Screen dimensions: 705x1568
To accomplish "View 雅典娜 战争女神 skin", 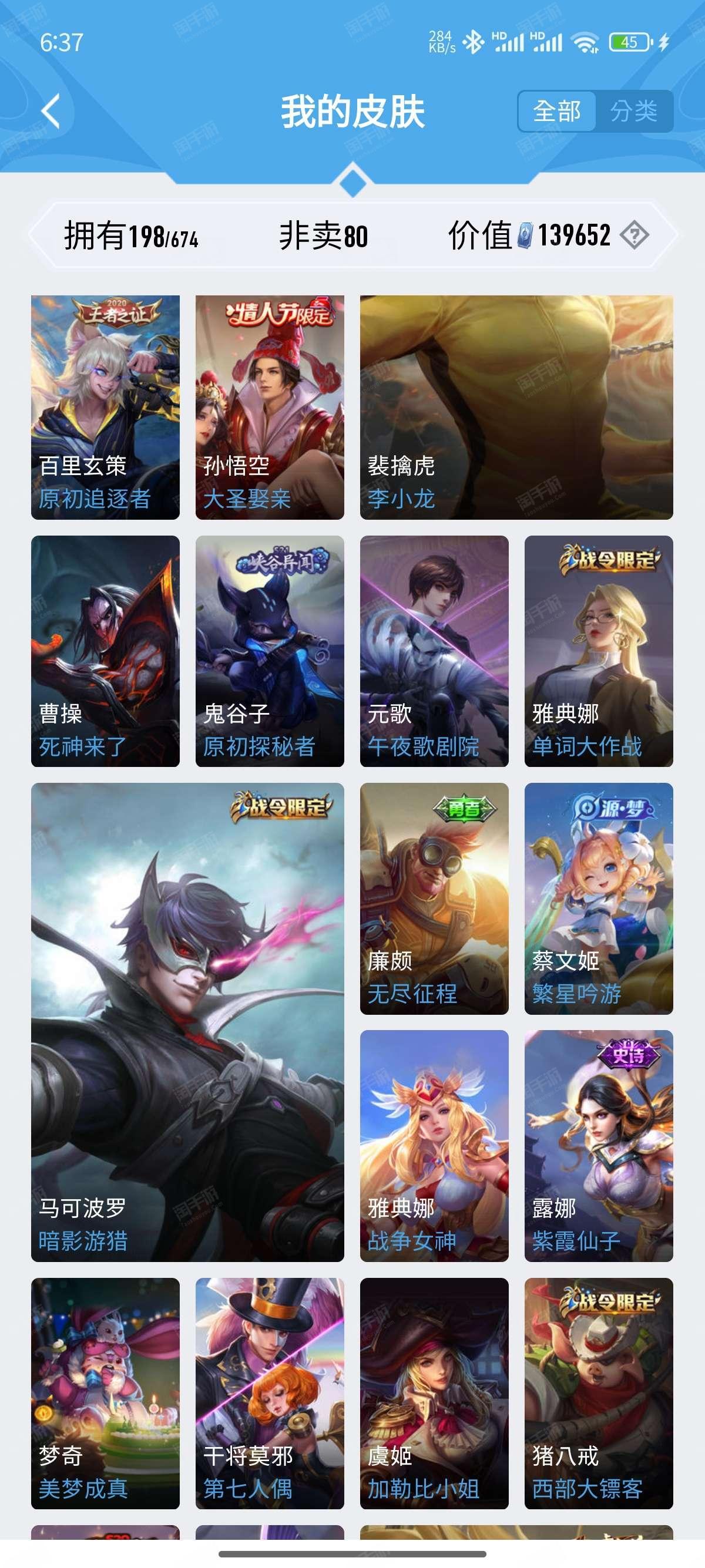I will coord(434,1146).
